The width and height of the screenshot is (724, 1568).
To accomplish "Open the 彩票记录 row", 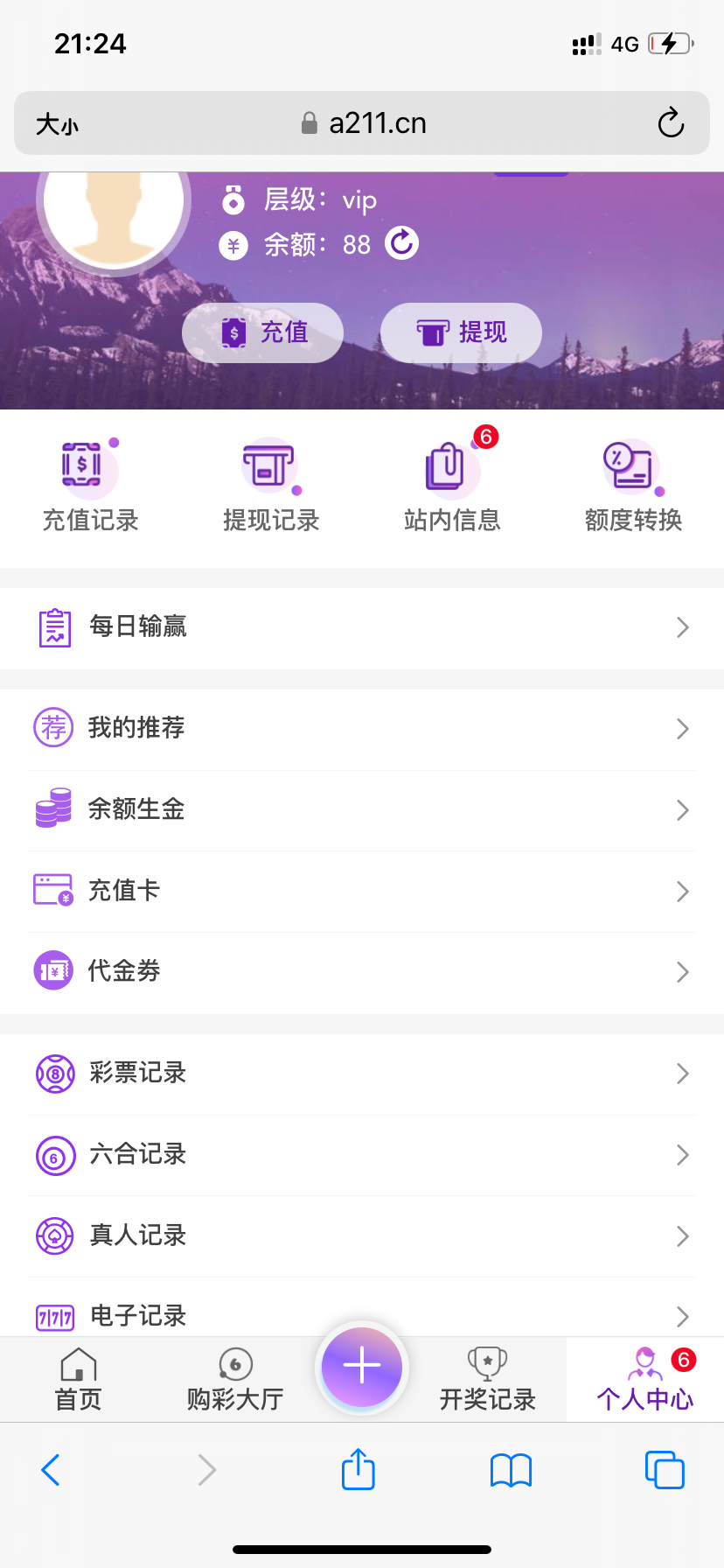I will [362, 1074].
